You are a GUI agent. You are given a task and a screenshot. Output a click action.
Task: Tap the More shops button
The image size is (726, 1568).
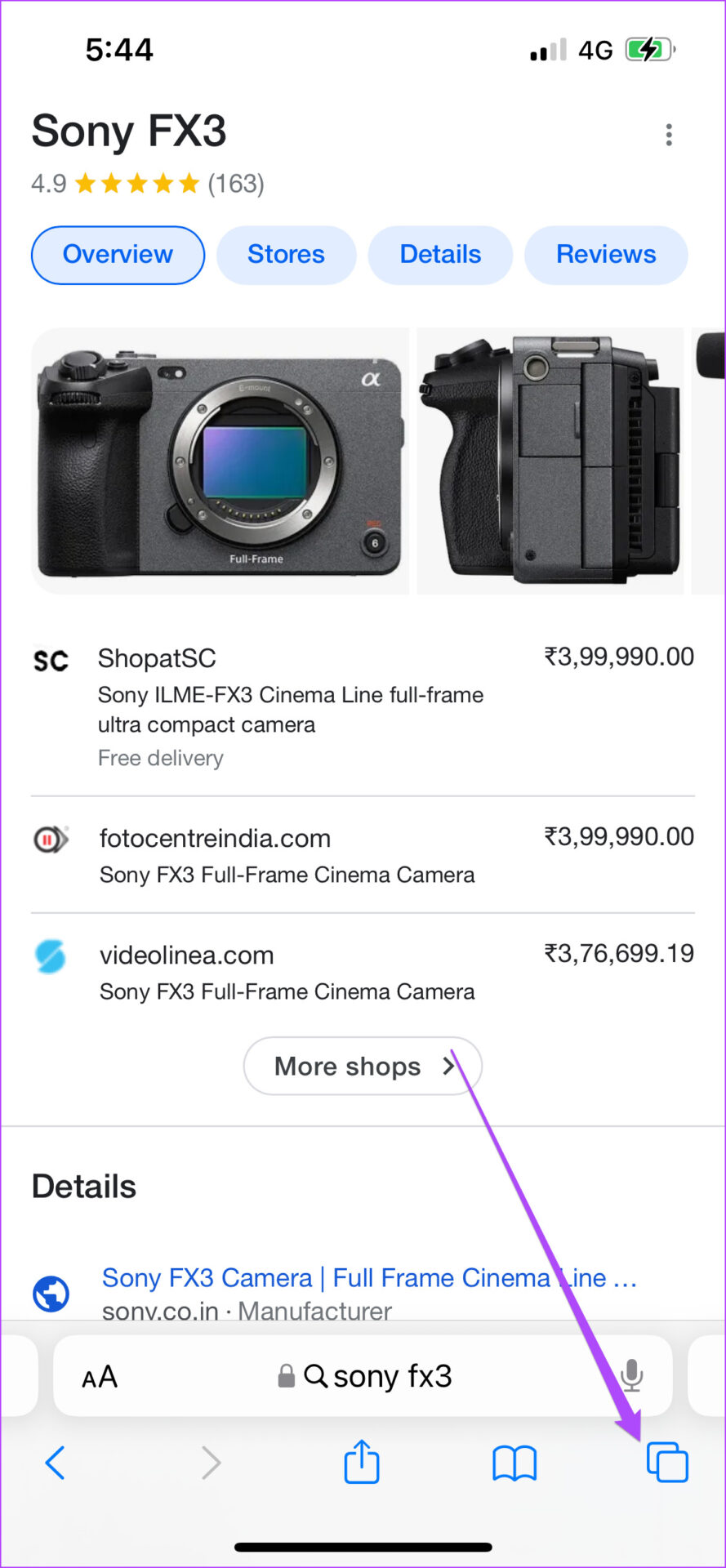(363, 1066)
